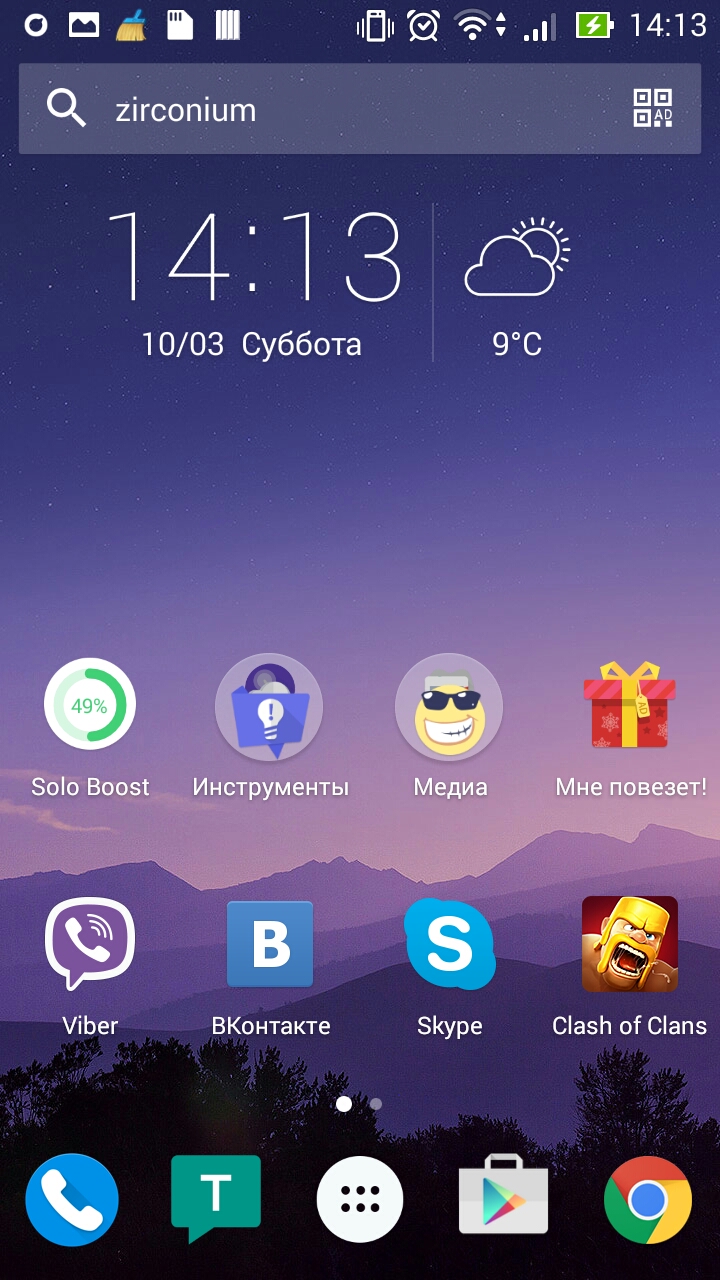Viewport: 720px width, 1280px height.
Task: Open the Chrome browser
Action: click(x=647, y=1199)
